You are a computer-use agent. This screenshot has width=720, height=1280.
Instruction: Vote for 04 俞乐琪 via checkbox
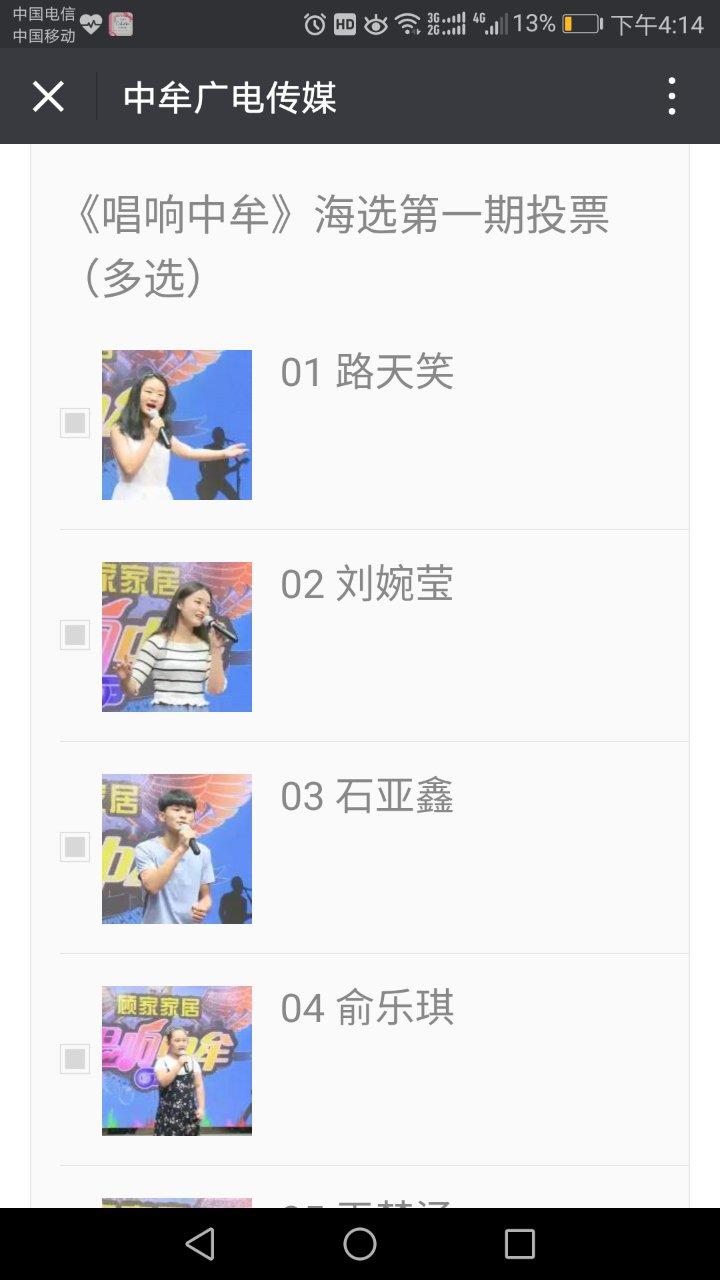(75, 1059)
